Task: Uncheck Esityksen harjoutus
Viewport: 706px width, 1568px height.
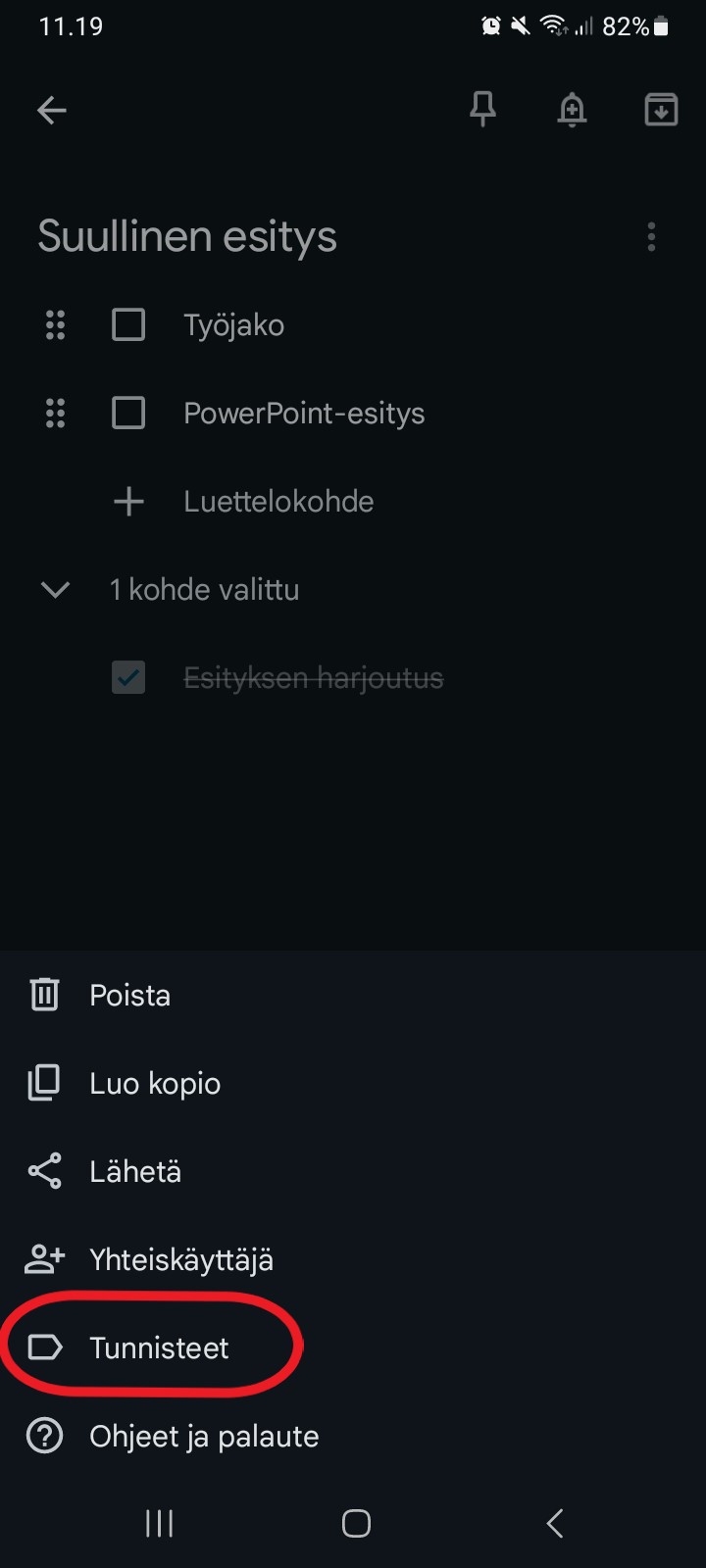Action: point(128,677)
